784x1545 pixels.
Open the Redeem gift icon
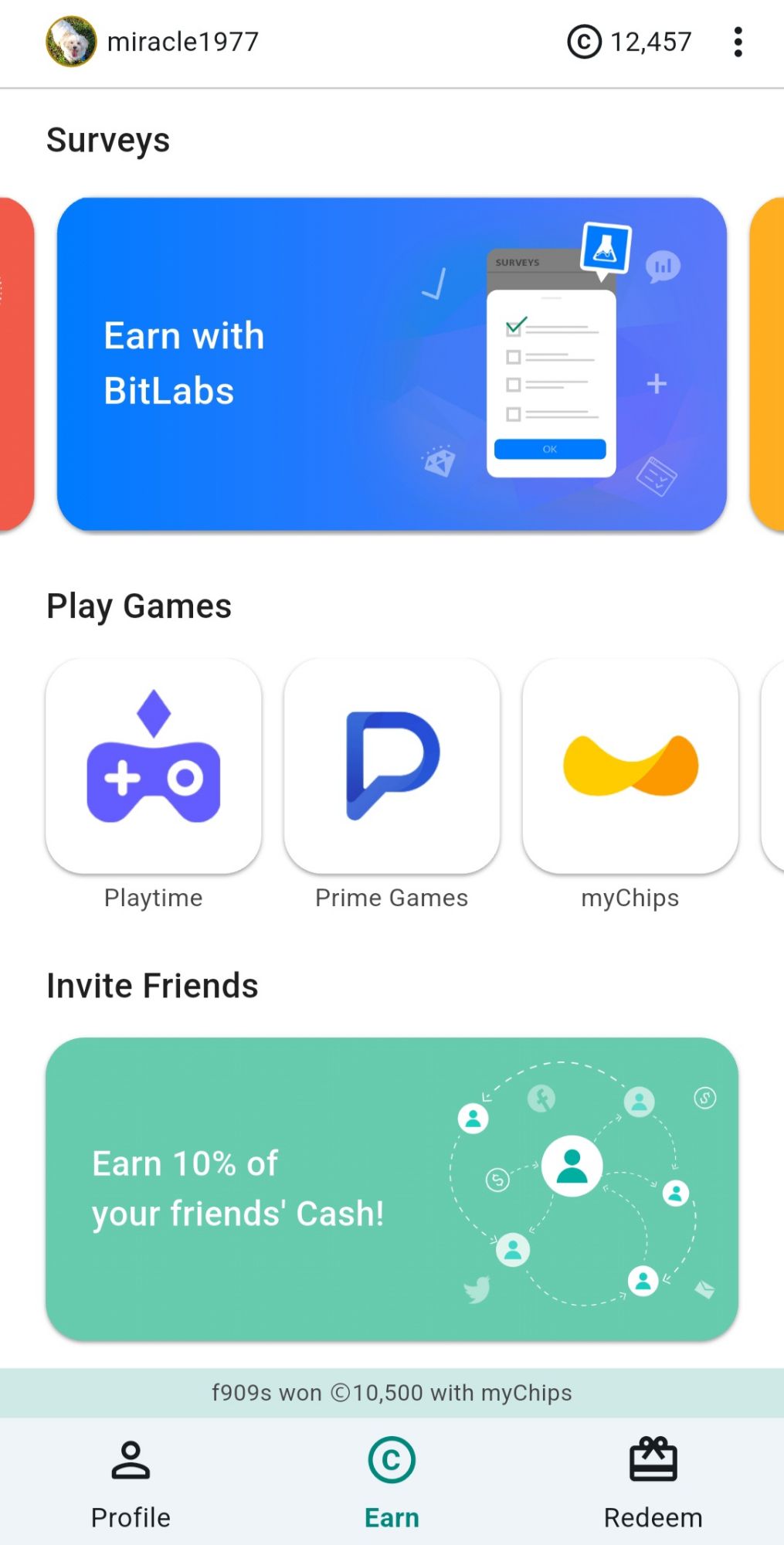point(653,1458)
